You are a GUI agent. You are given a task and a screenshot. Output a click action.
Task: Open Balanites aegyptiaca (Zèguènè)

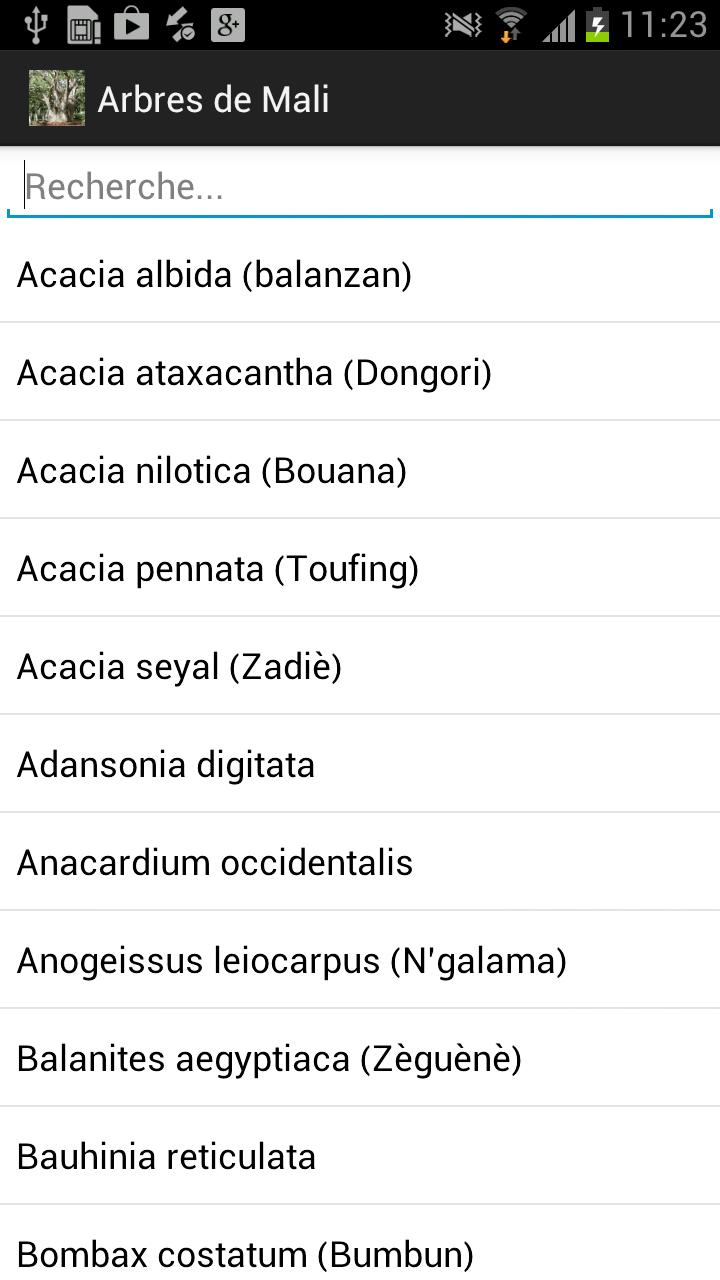(x=360, y=1059)
